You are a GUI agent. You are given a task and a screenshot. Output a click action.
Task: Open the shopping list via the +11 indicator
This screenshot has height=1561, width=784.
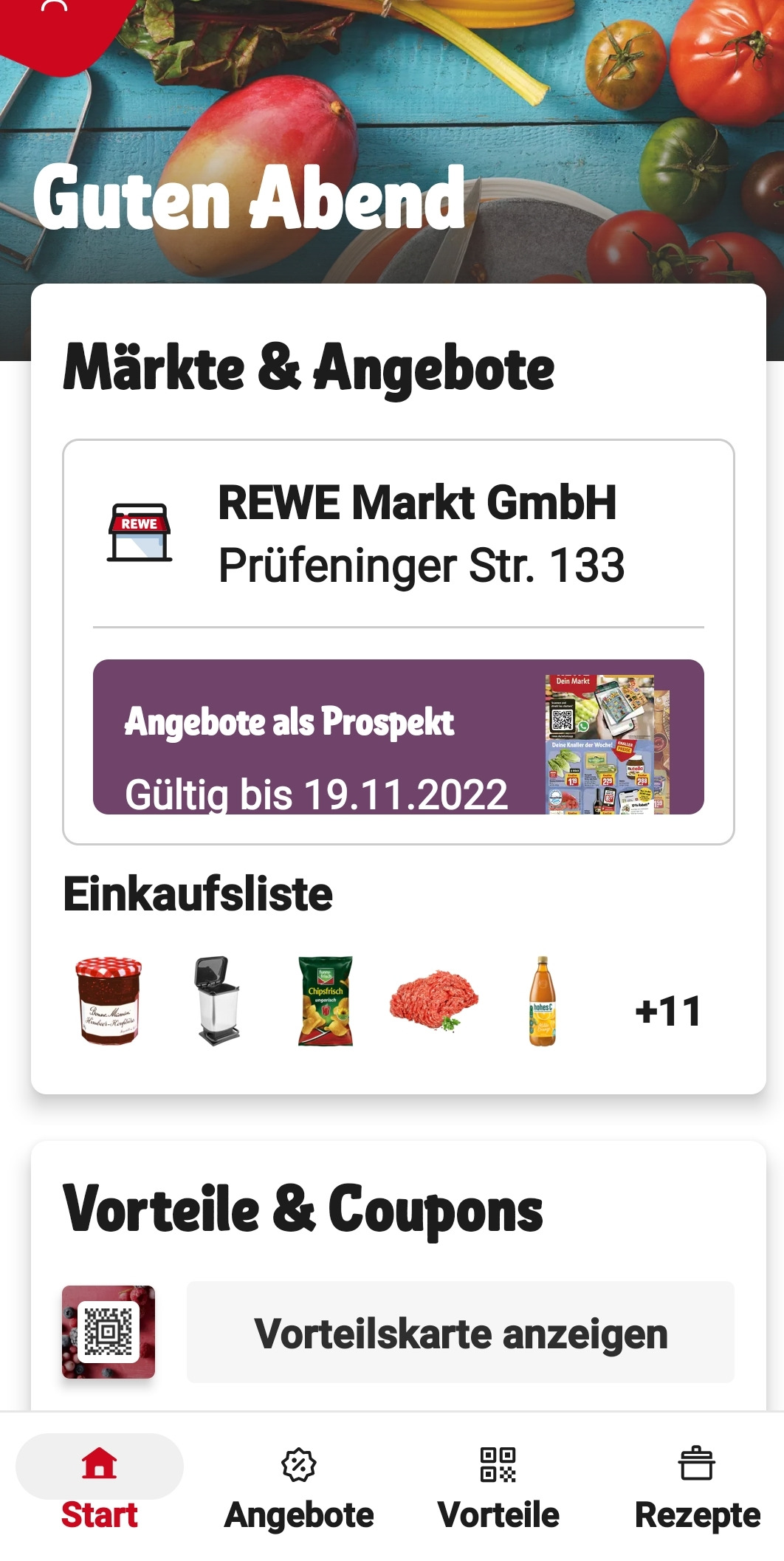[x=667, y=1010]
